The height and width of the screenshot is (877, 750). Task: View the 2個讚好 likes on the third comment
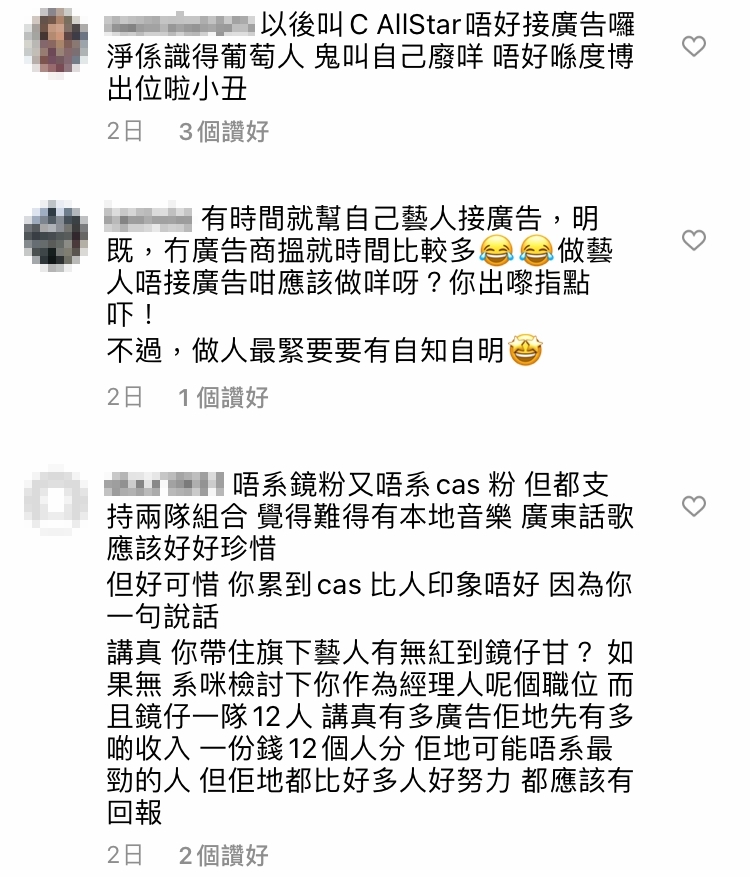tap(224, 855)
